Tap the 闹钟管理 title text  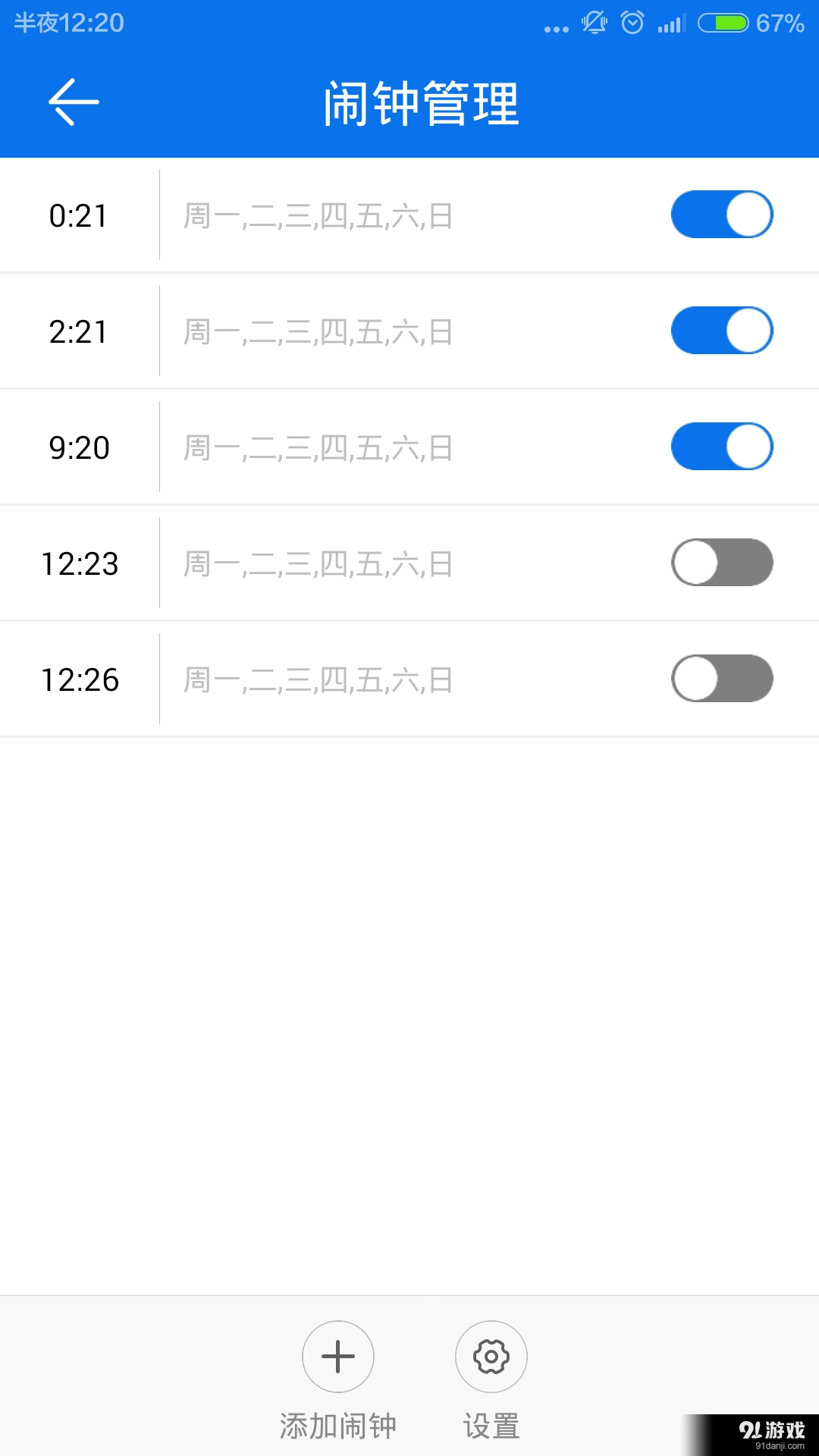(421, 104)
